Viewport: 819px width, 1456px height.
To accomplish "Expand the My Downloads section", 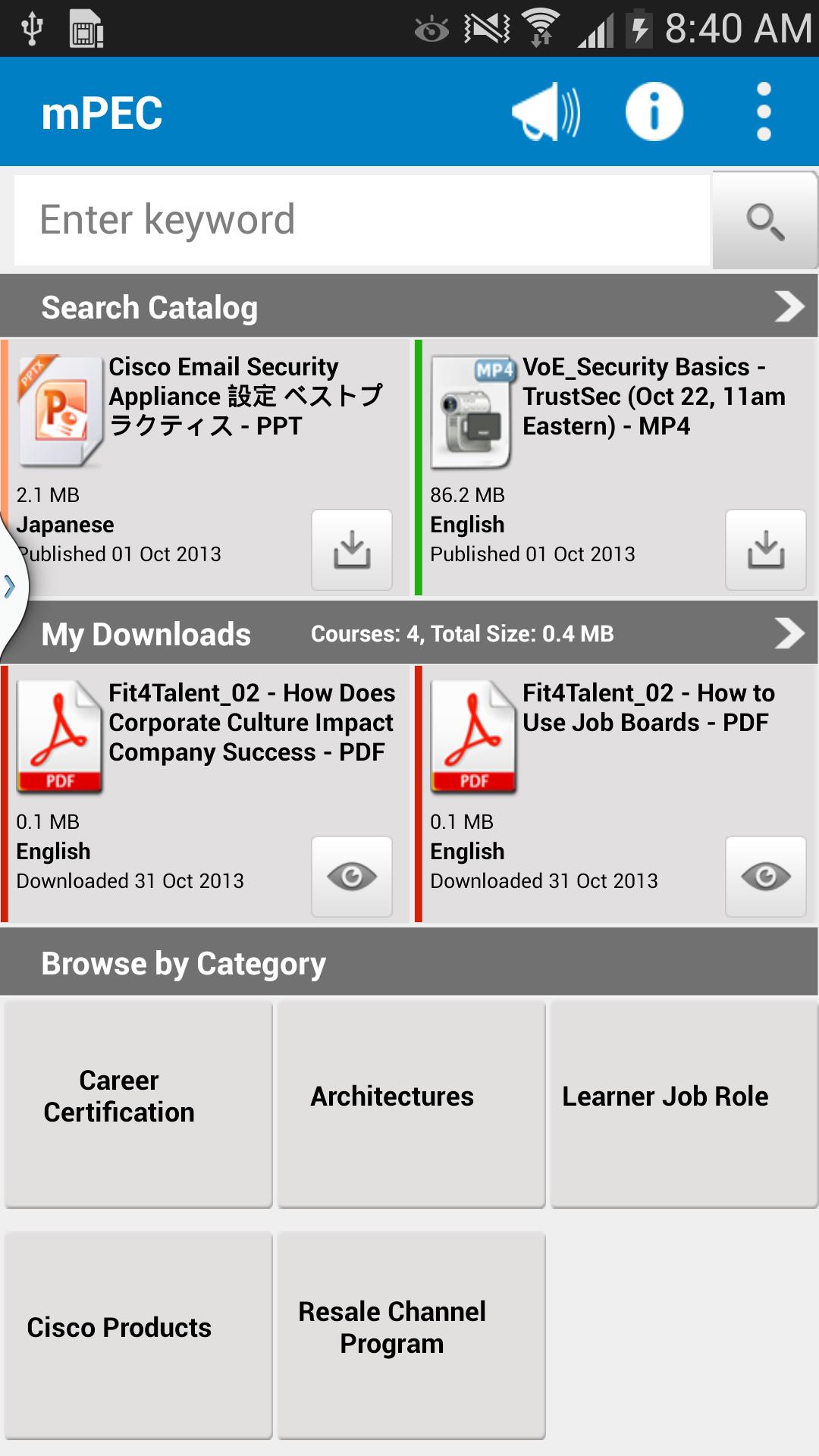I will [x=789, y=633].
